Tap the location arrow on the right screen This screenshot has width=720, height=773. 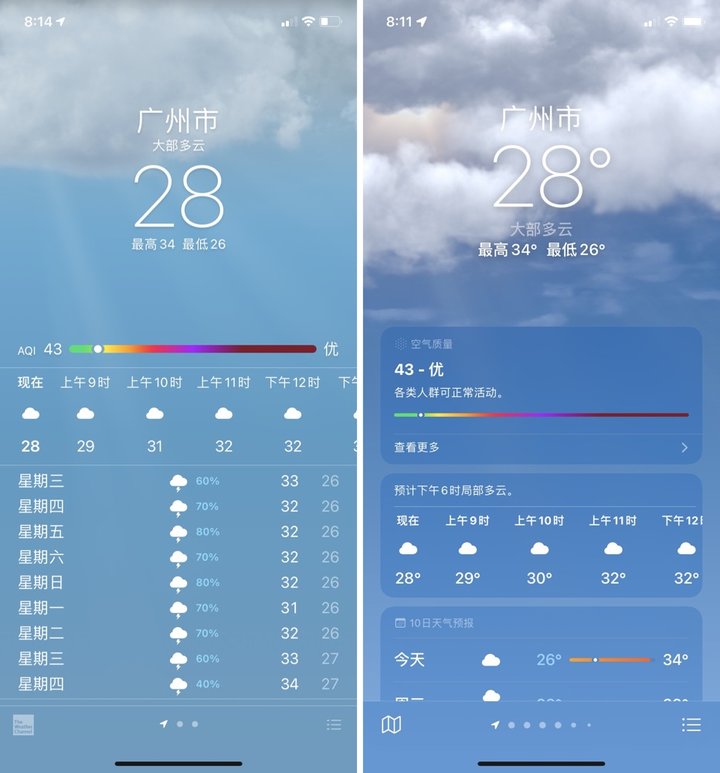click(x=494, y=725)
